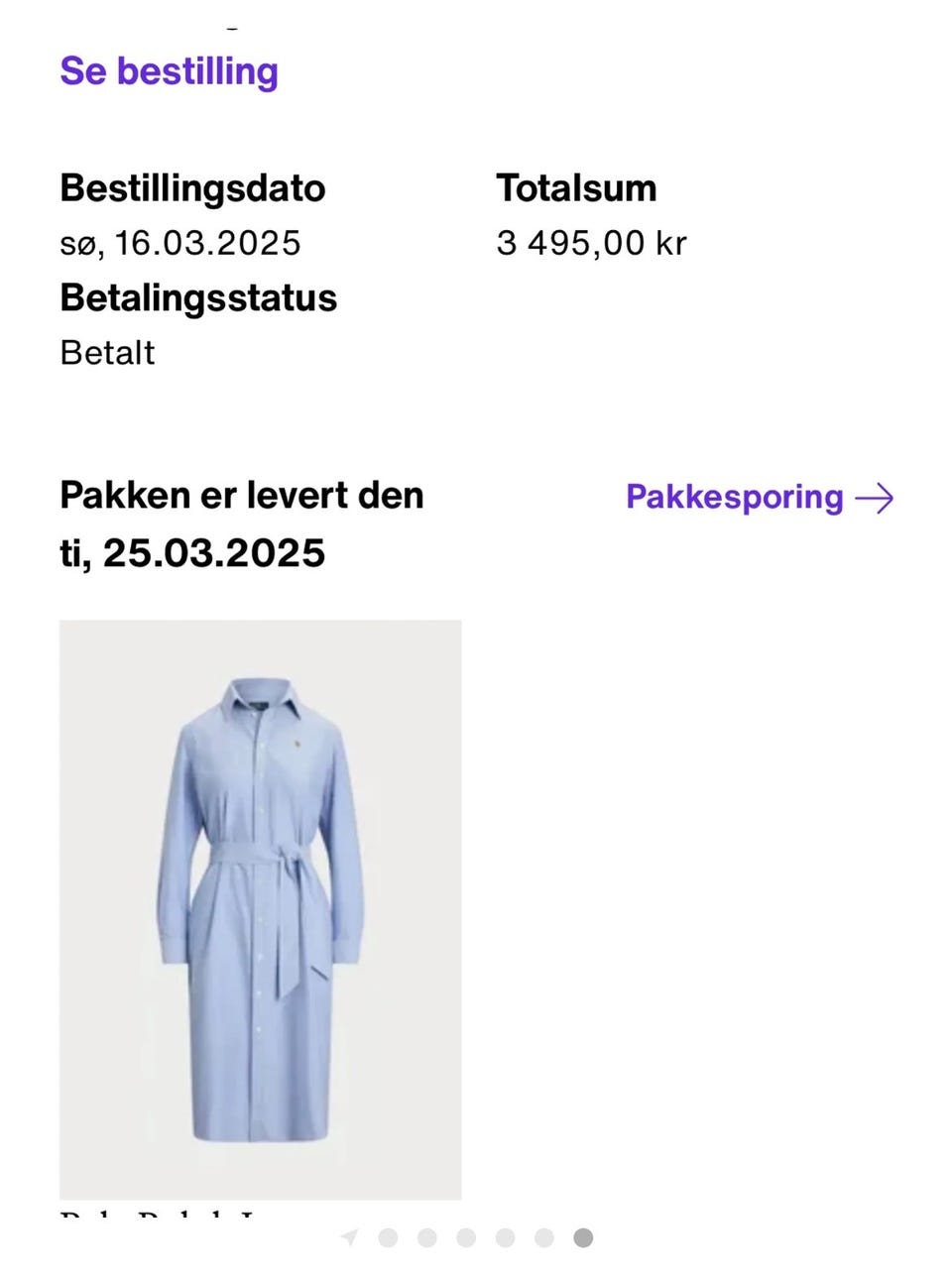
Task: Select the second carousel dot indicator
Action: click(426, 1237)
